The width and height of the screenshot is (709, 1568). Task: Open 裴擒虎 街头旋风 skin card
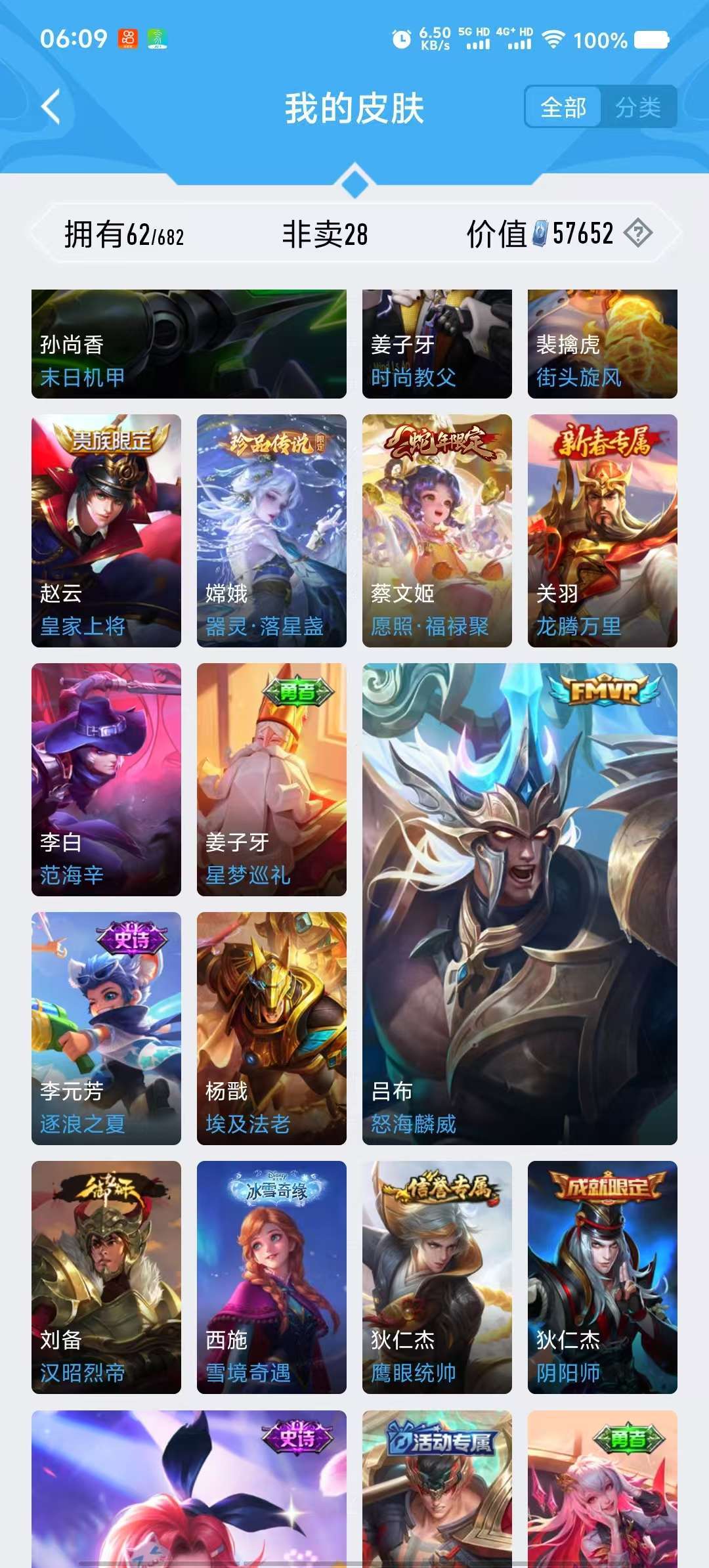[x=603, y=344]
